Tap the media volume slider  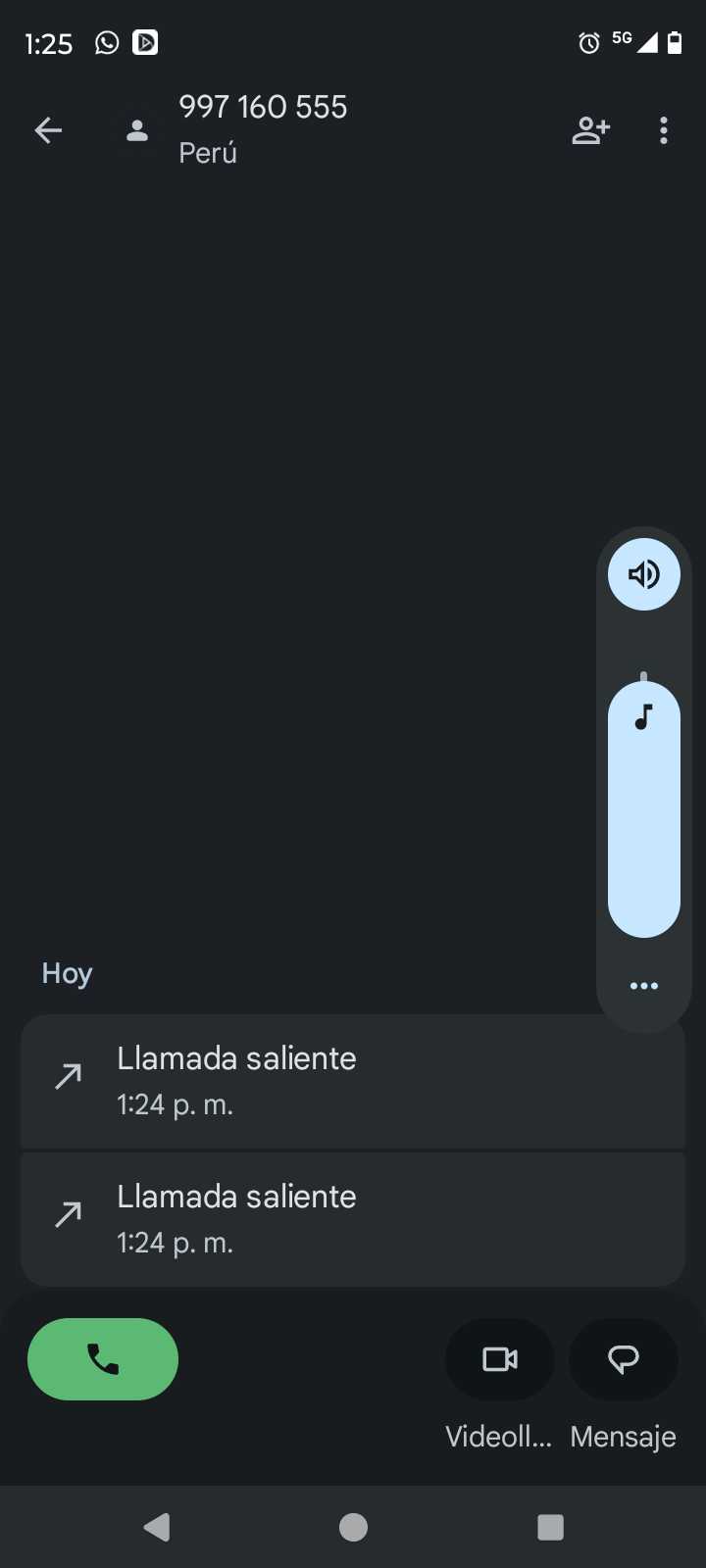[x=644, y=808]
